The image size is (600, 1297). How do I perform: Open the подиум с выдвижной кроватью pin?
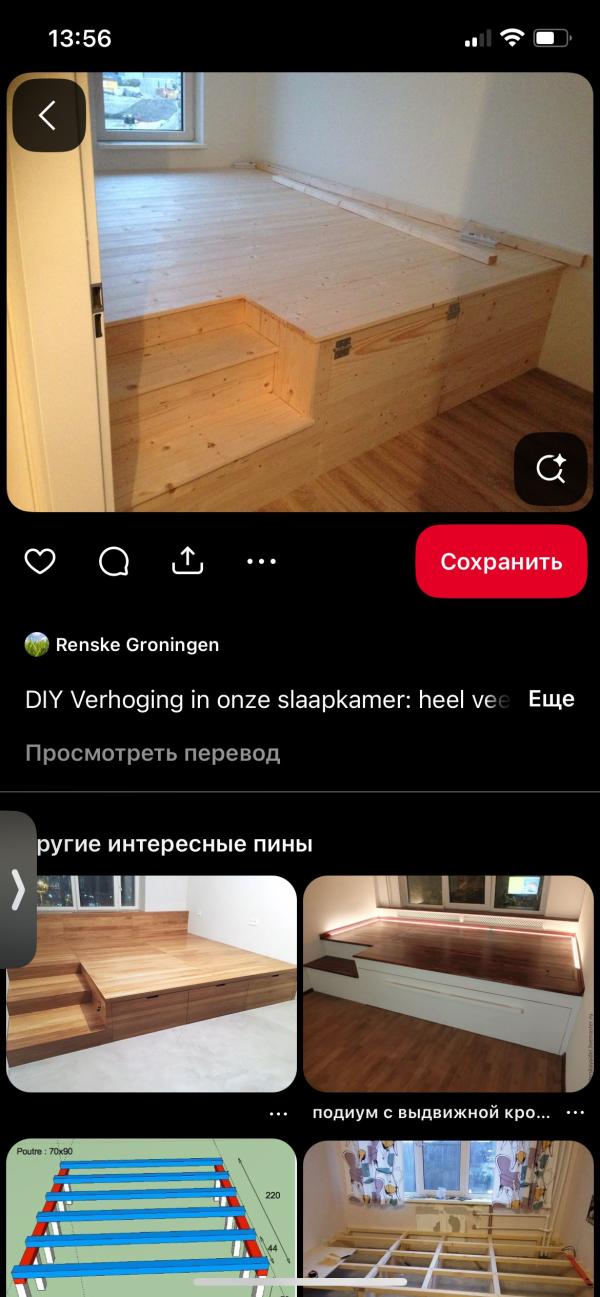(448, 984)
